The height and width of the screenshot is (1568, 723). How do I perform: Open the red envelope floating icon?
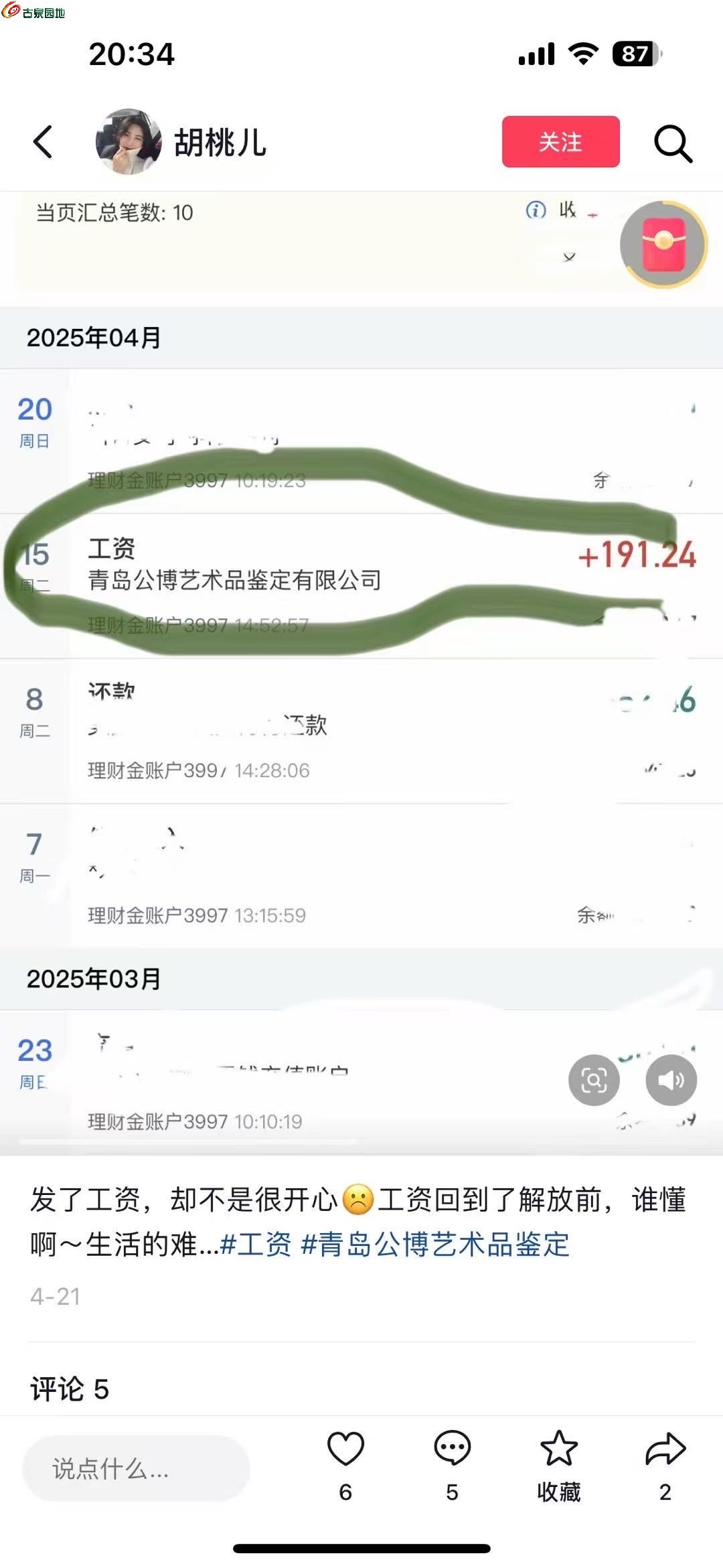[x=663, y=244]
